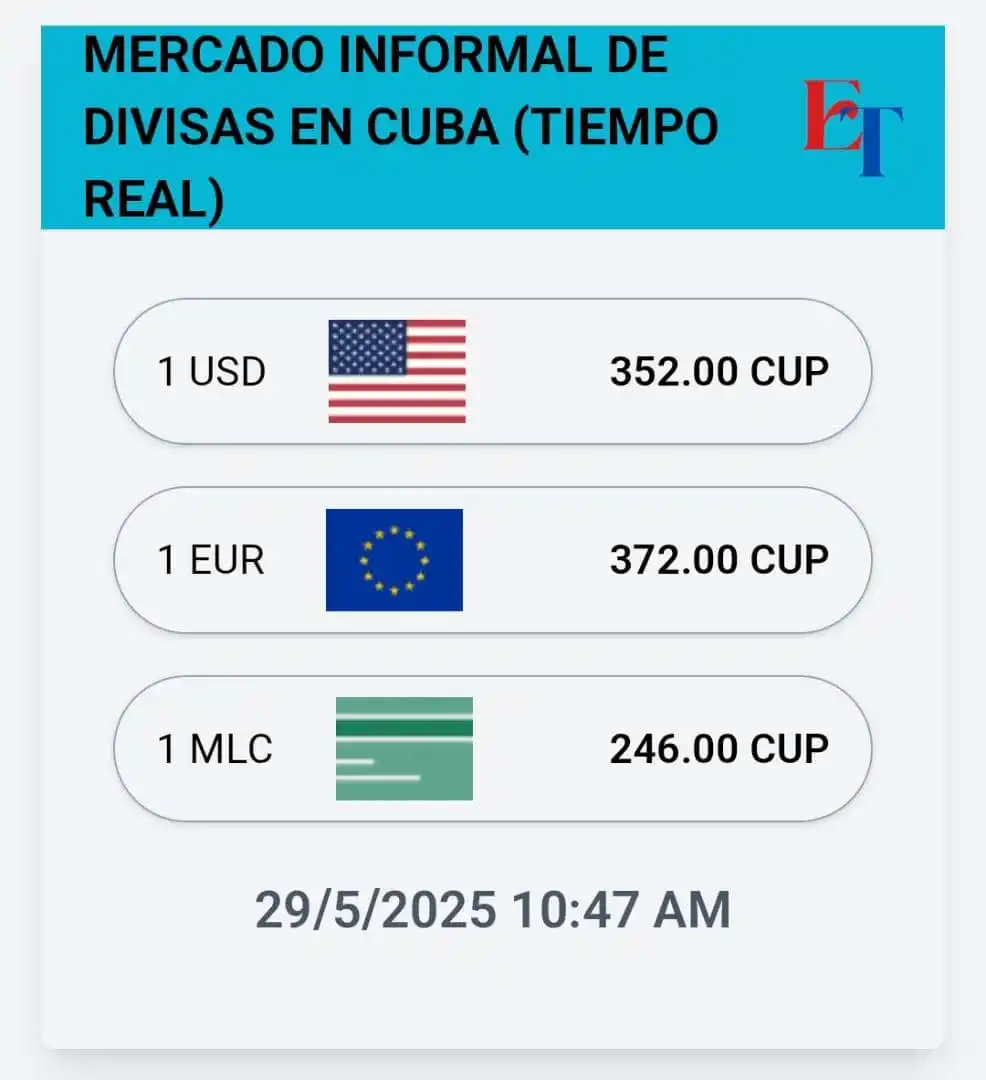Image resolution: width=986 pixels, height=1080 pixels.
Task: Click the United States flag icon
Action: pyautogui.click(x=396, y=371)
